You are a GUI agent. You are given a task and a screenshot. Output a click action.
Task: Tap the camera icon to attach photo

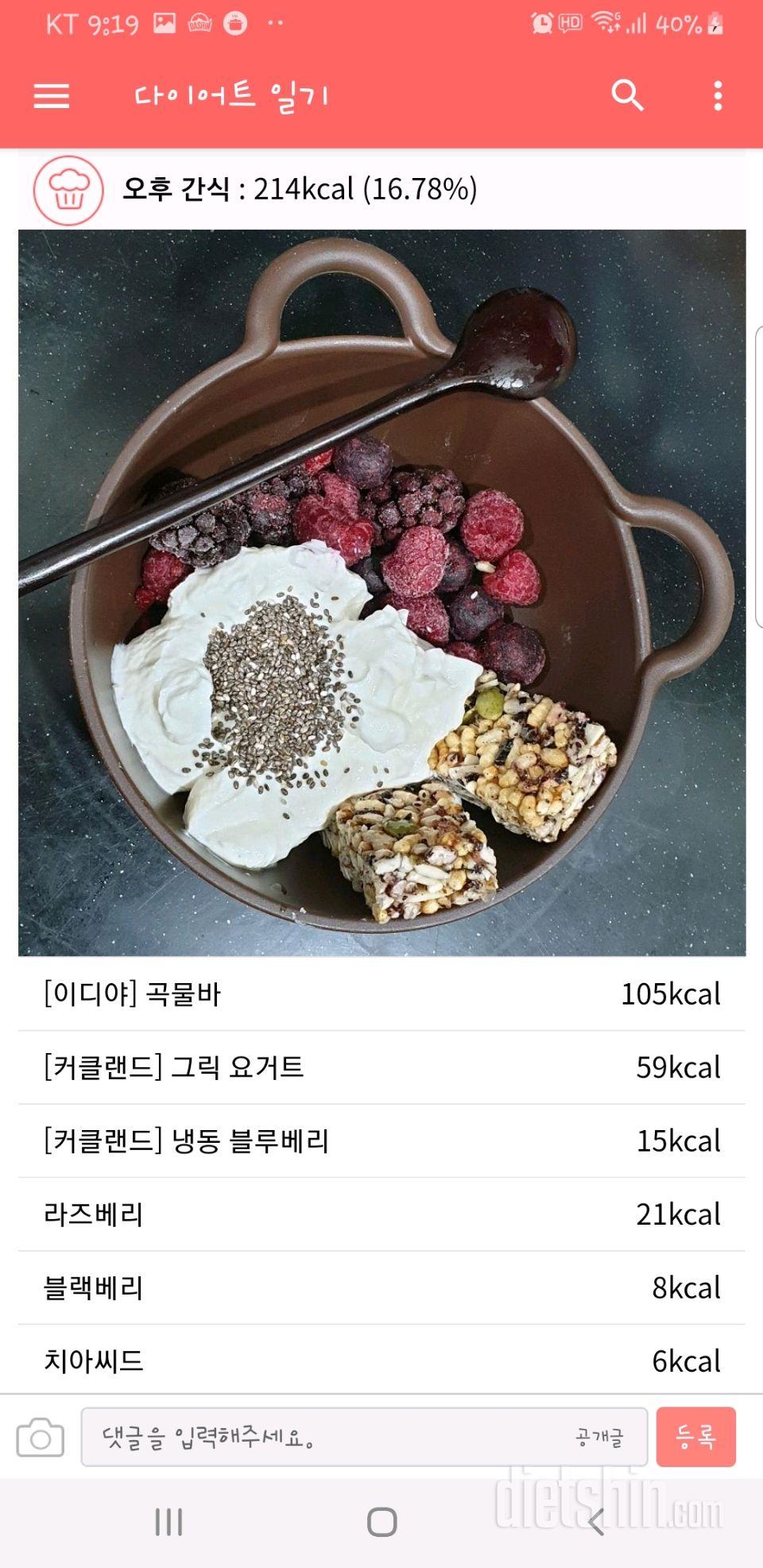pyautogui.click(x=41, y=1438)
